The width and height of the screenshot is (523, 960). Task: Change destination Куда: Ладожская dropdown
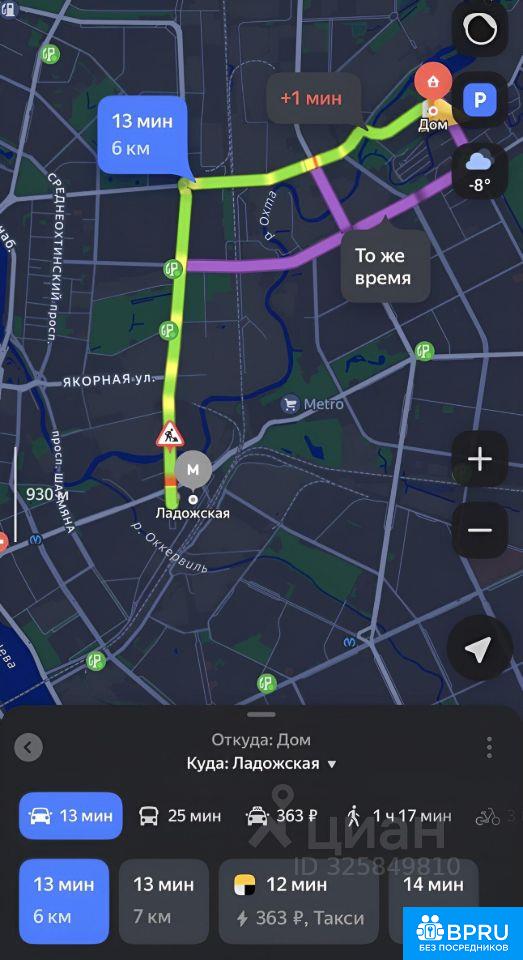262,763
